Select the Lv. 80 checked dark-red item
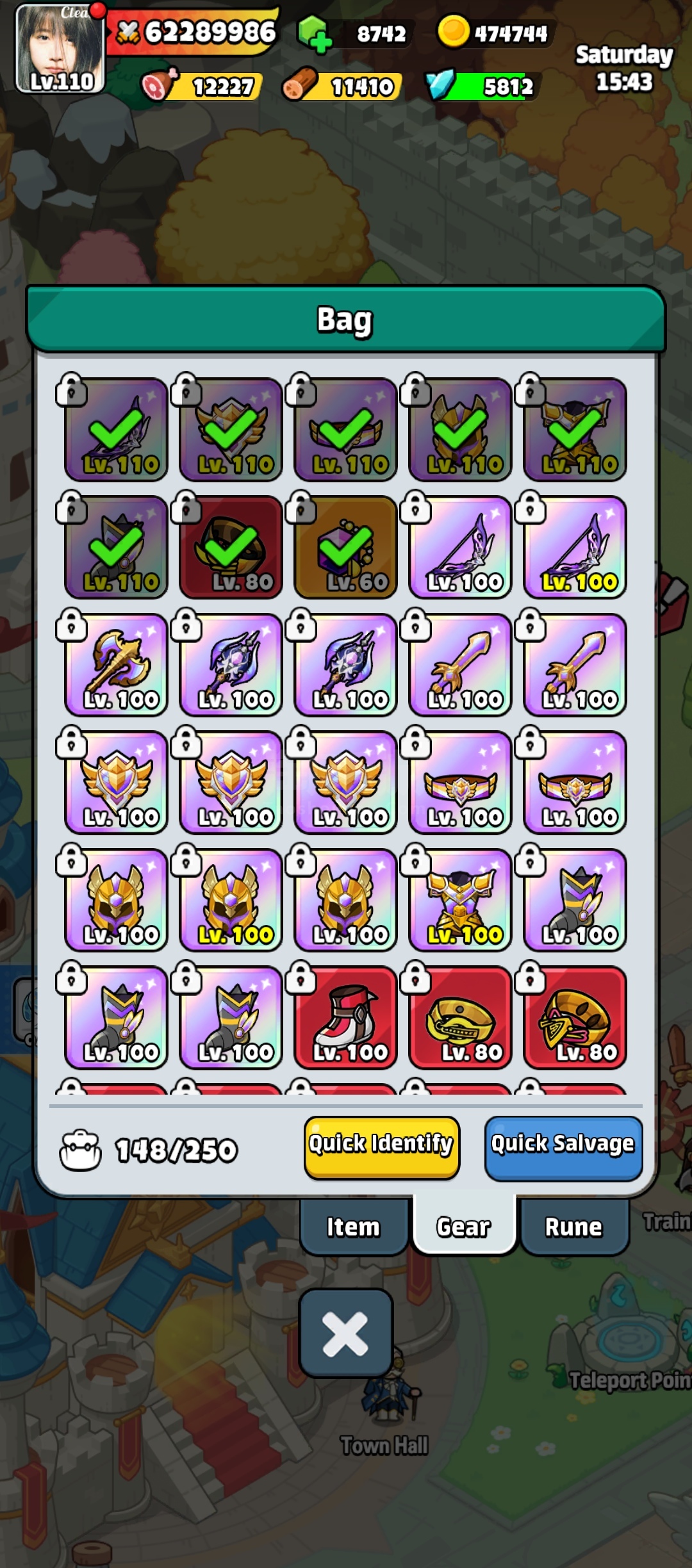The image size is (692, 1568). 231,548
